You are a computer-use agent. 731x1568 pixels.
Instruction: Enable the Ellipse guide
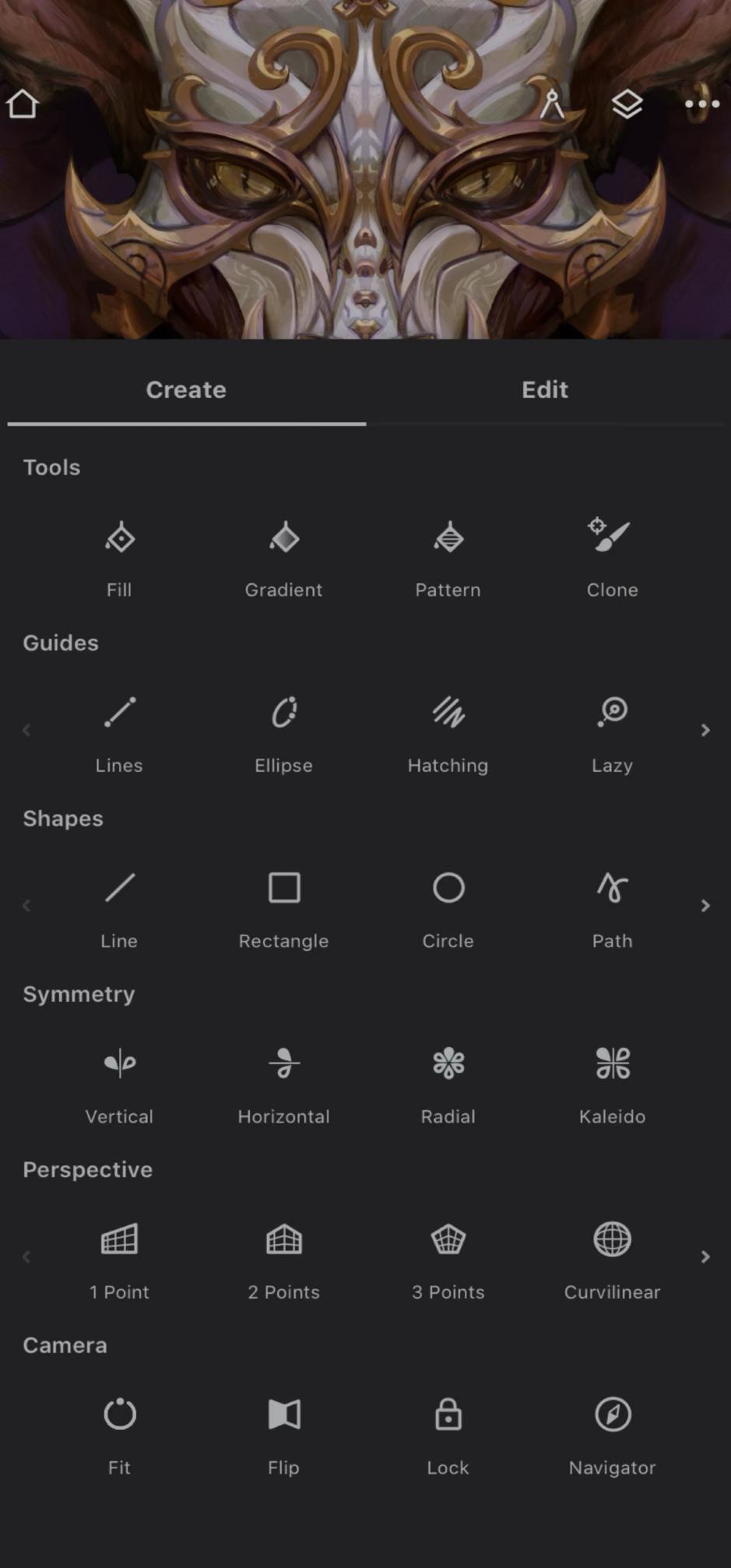tap(284, 734)
